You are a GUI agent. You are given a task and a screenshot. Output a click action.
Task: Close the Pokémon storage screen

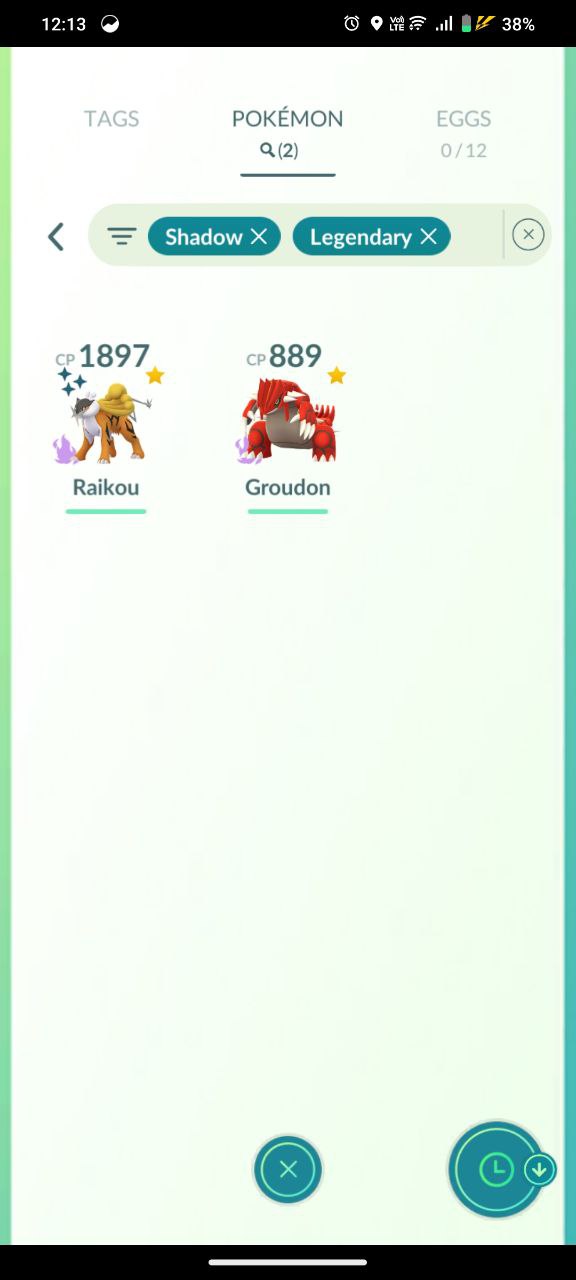[x=288, y=1169]
